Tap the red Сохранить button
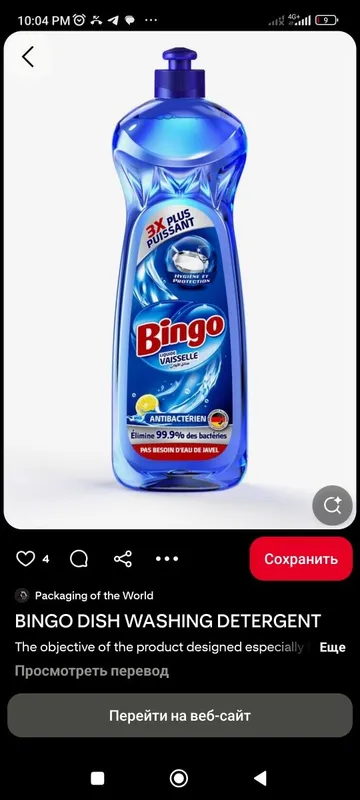Viewport: 360px width, 800px height. point(301,559)
